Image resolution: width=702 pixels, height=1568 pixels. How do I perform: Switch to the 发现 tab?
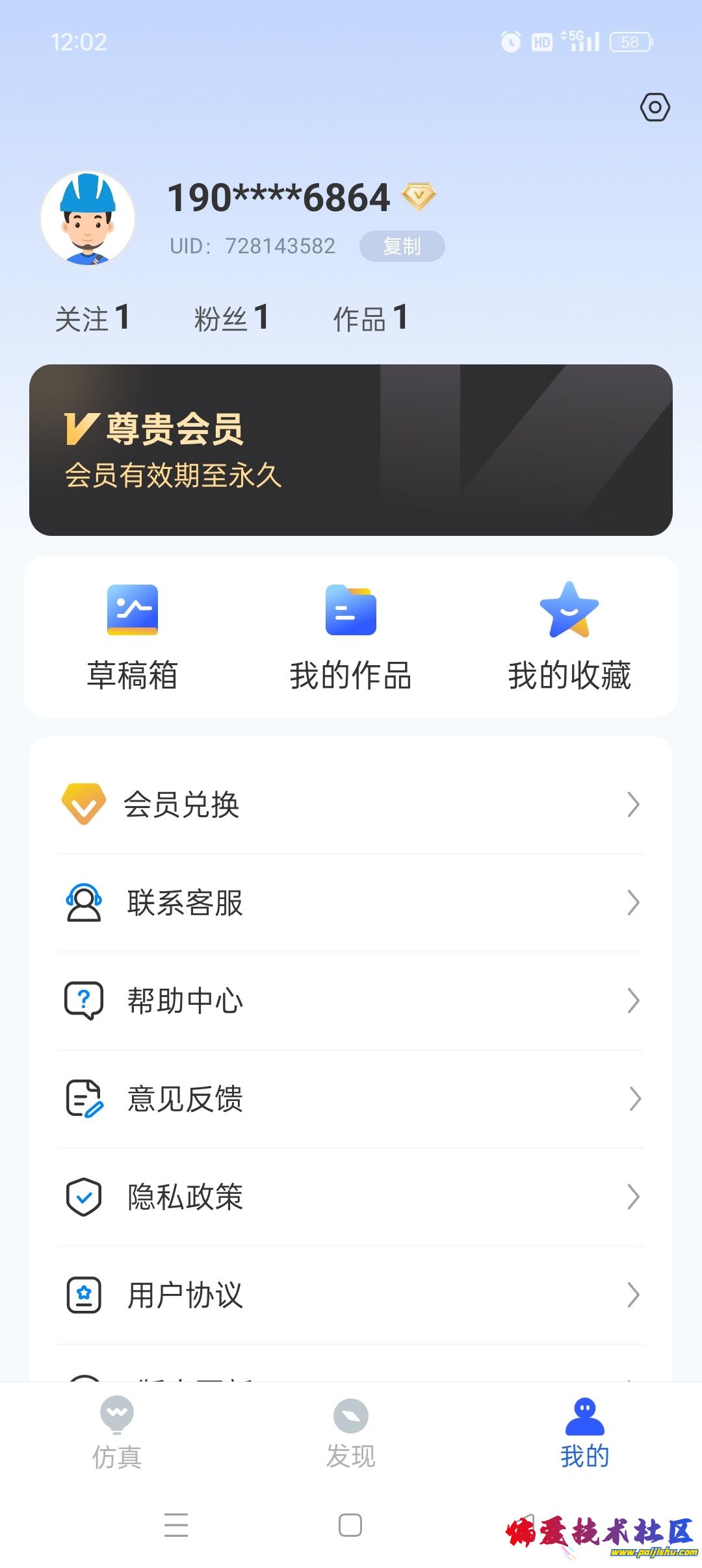coord(351,1432)
